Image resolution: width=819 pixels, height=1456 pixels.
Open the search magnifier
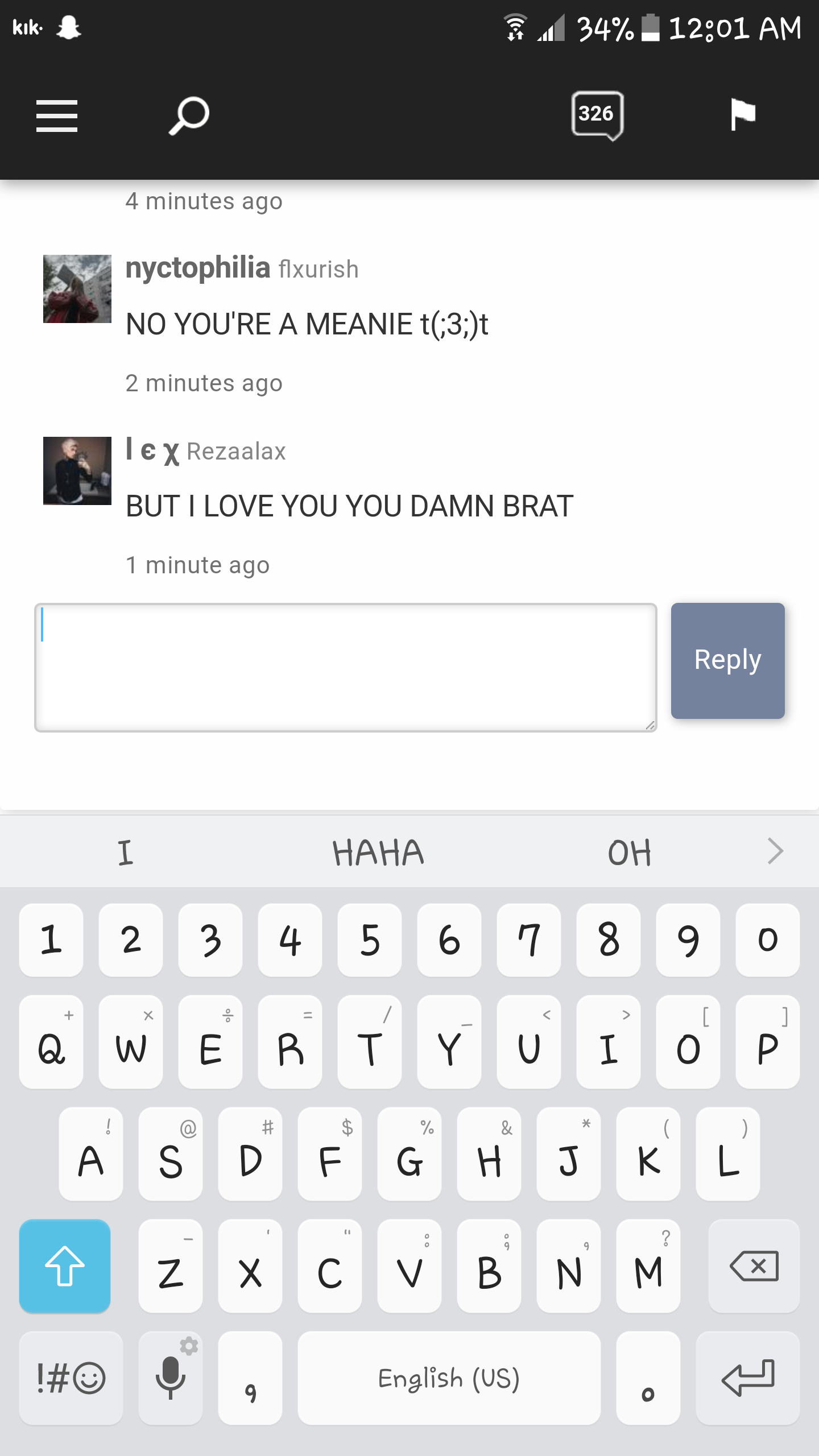189,116
